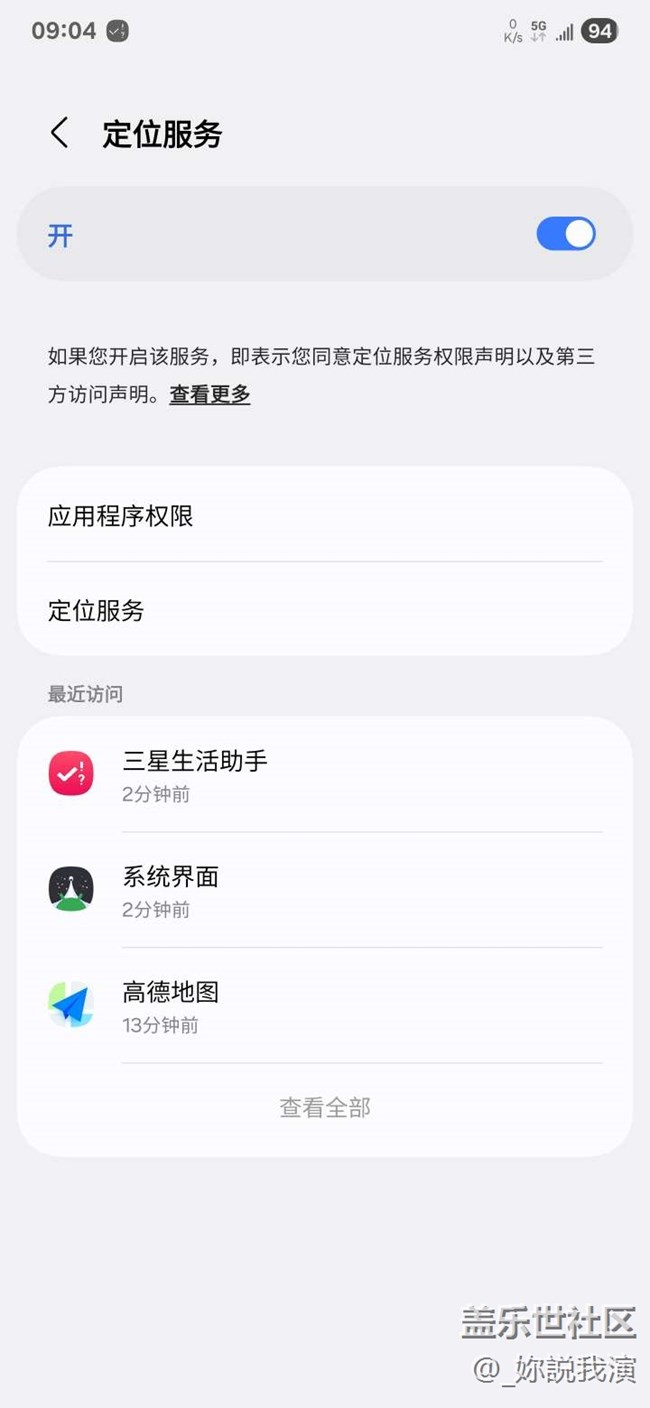Open 应用程序权限 settings
The height and width of the screenshot is (1408, 650).
[324, 516]
